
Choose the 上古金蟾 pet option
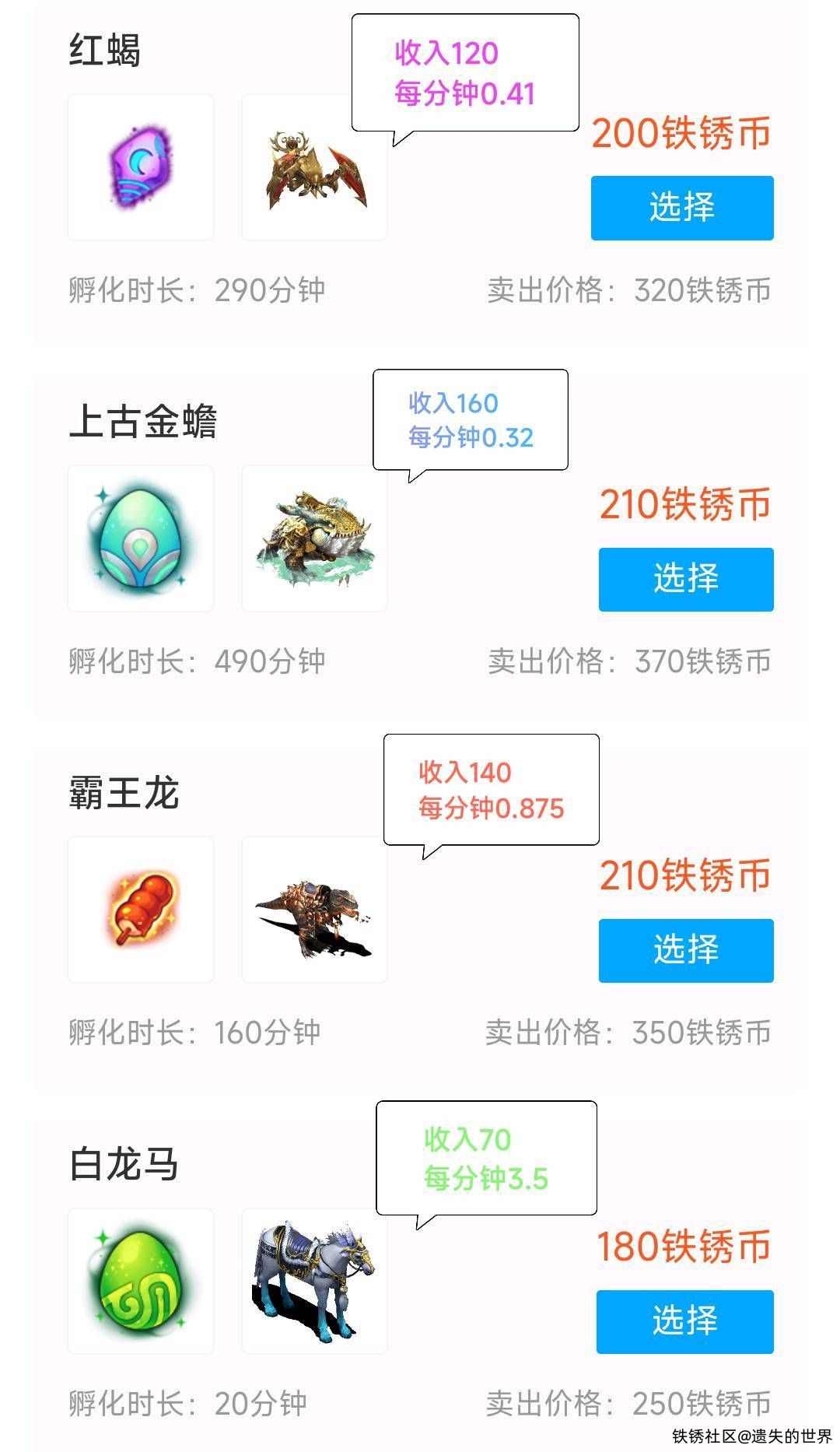[x=686, y=579]
